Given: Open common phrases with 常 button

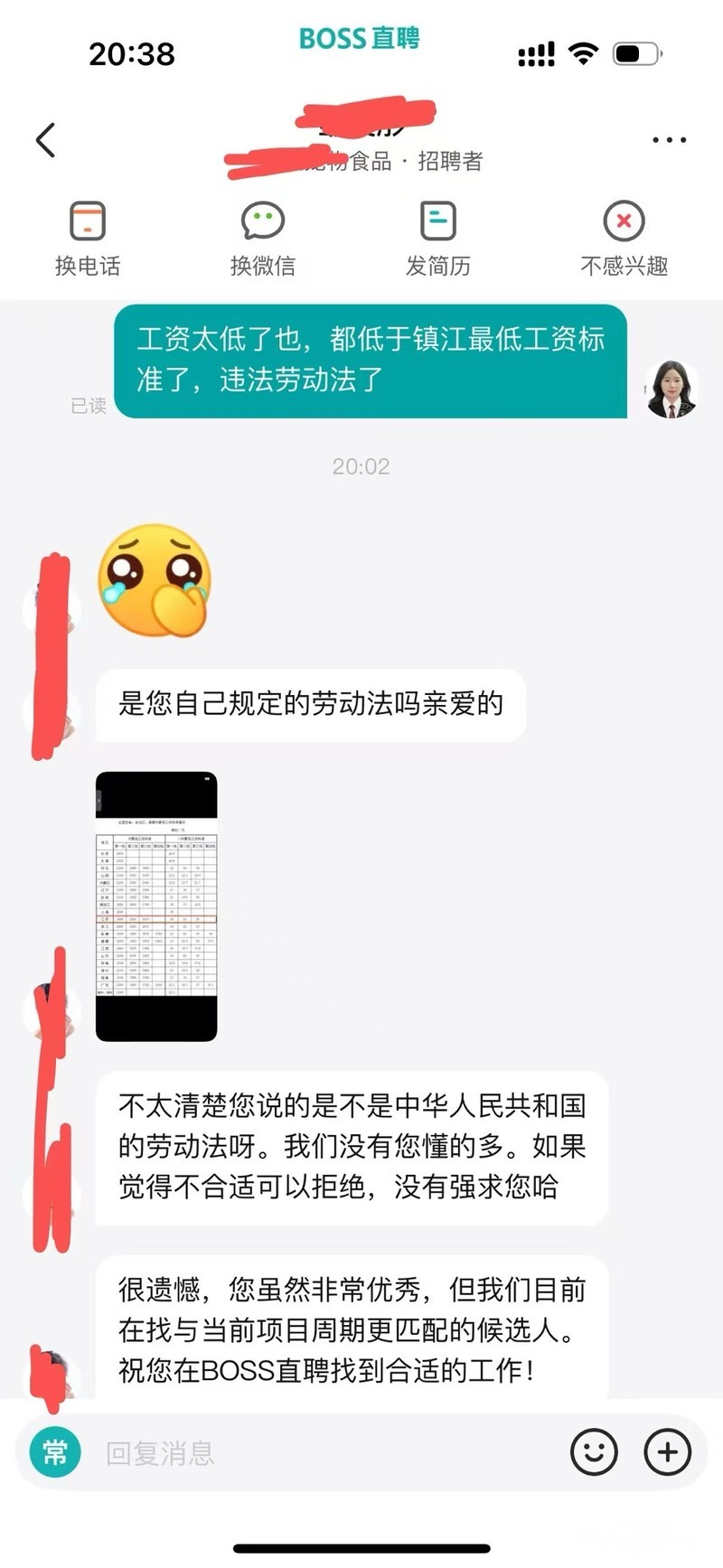Looking at the screenshot, I should coord(55,1451).
